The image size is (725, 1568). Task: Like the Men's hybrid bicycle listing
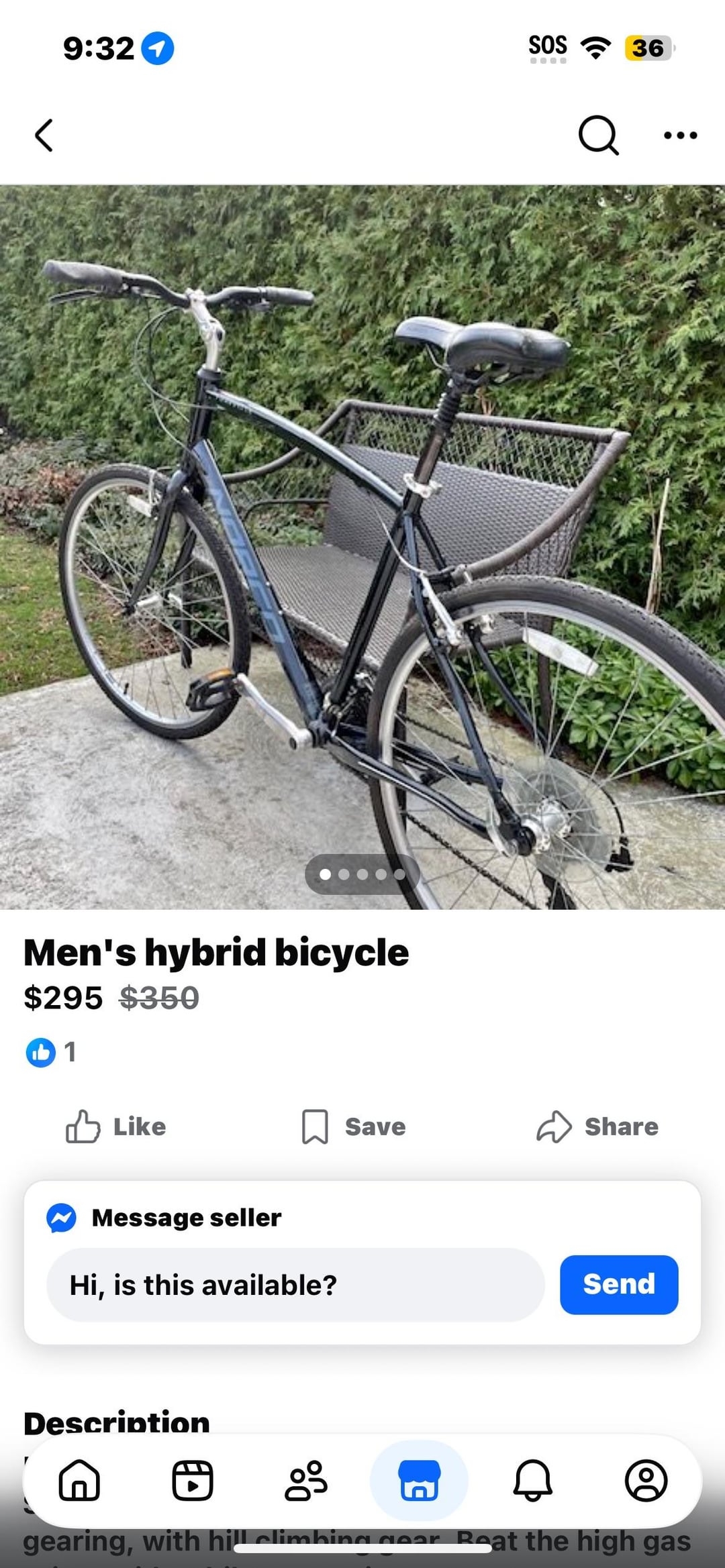(x=116, y=1127)
